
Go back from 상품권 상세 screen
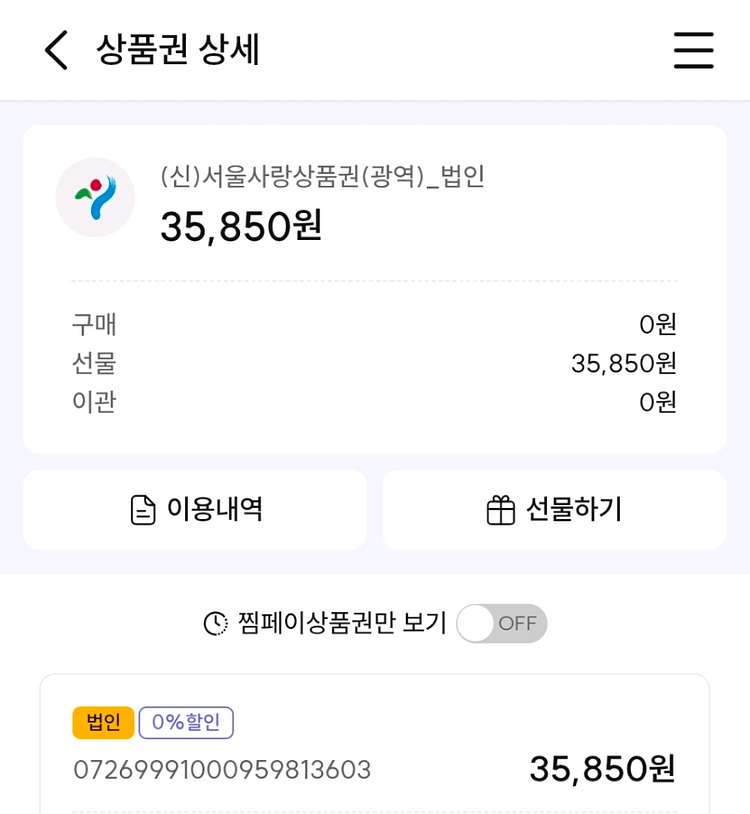pyautogui.click(x=57, y=50)
